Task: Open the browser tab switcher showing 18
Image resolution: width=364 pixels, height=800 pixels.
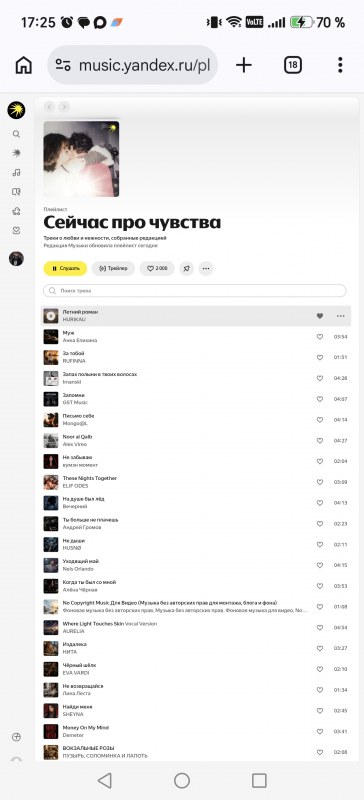Action: coord(293,65)
